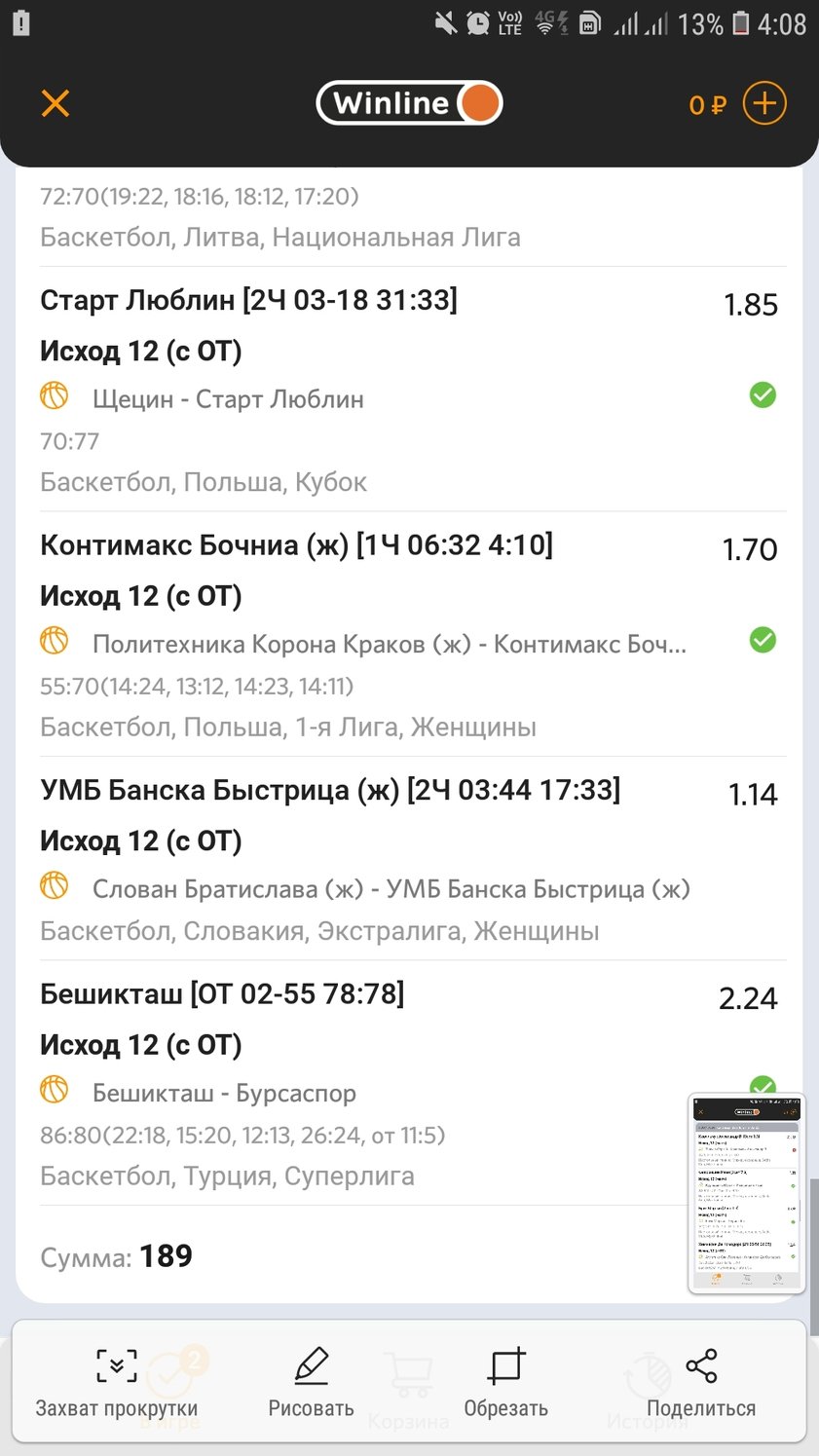Close the bet details screen
The width and height of the screenshot is (819, 1456).
click(x=56, y=103)
